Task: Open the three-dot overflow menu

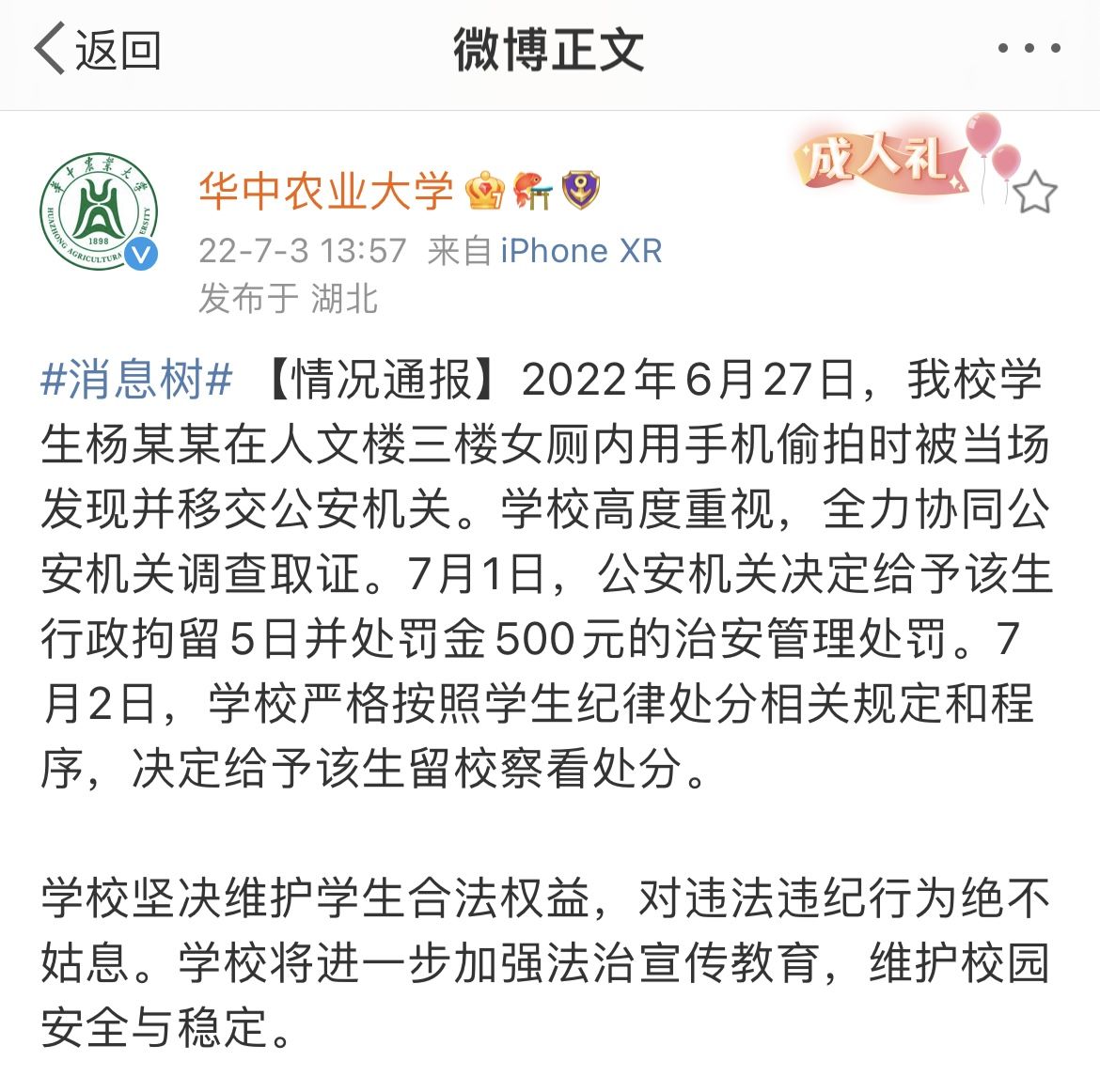Action: pyautogui.click(x=1029, y=48)
